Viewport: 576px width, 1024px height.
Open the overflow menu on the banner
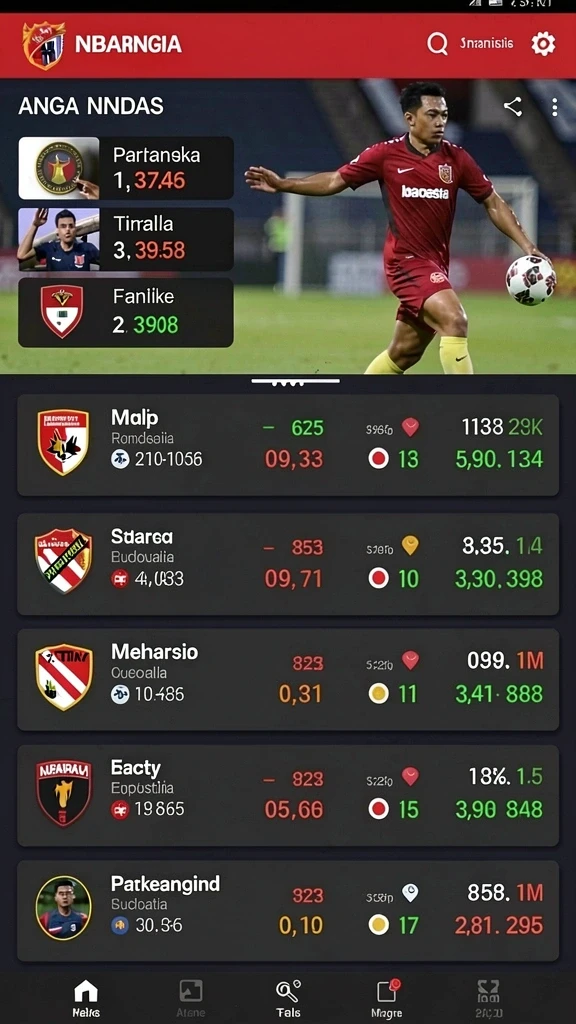tap(554, 107)
